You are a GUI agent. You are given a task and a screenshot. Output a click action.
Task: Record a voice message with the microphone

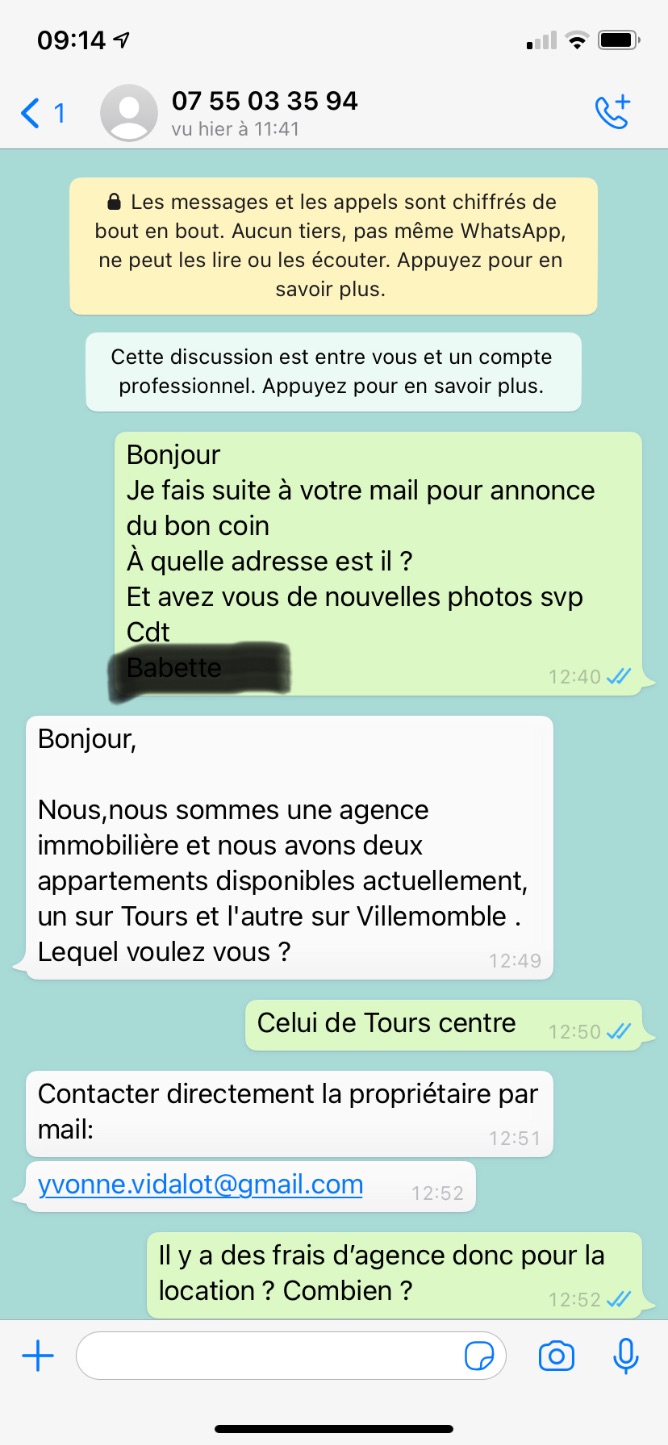(626, 1356)
